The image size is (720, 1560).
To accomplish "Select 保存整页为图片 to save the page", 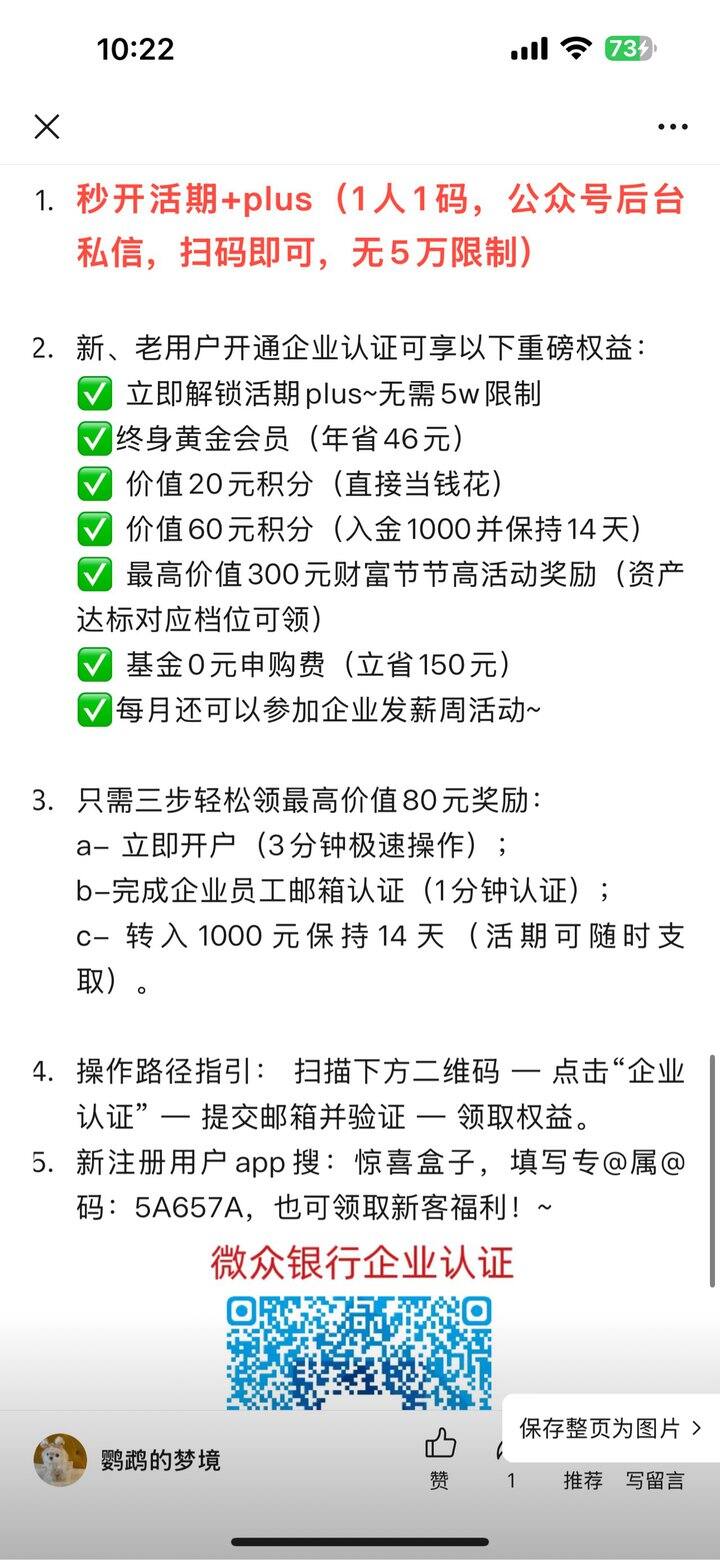I will [610, 1428].
